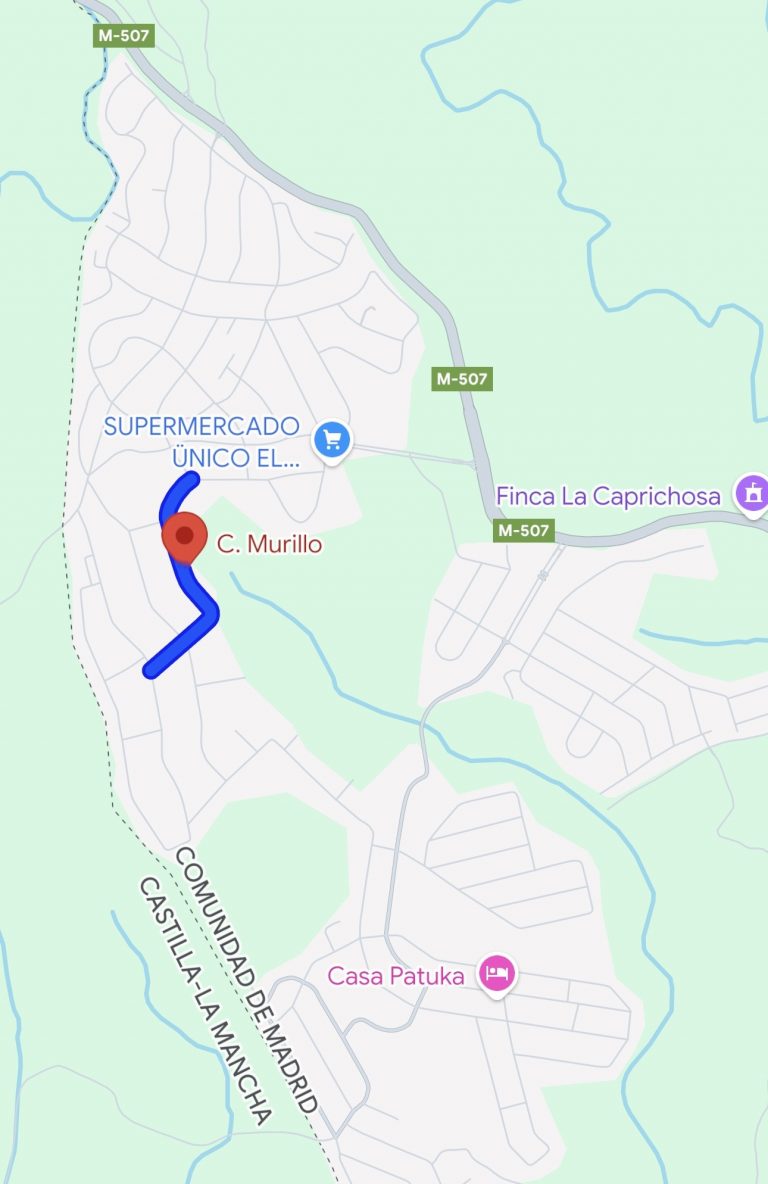Open the Supermercado Único shopping marker
Image resolution: width=768 pixels, height=1184 pixels.
[x=332, y=439]
